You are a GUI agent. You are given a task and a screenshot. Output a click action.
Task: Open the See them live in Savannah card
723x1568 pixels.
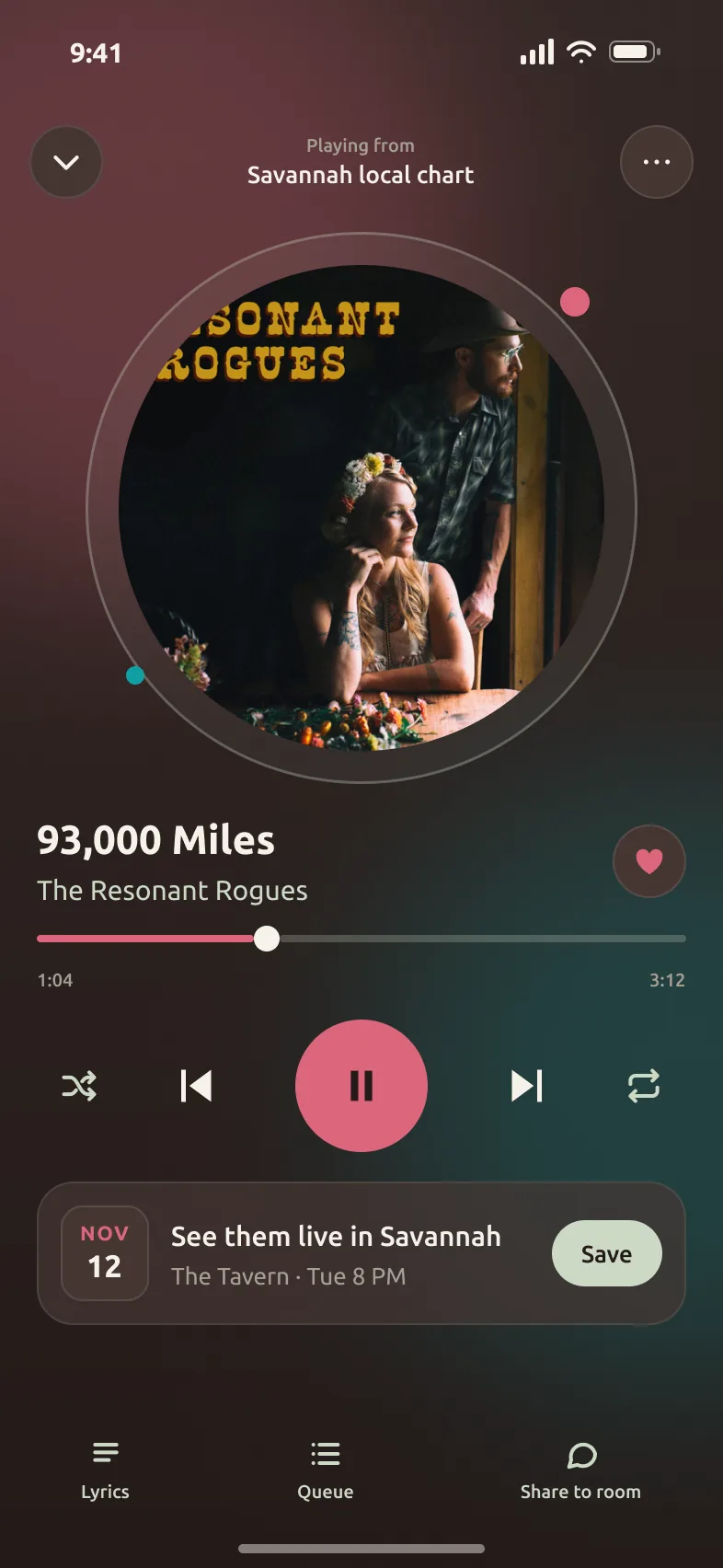(x=361, y=1253)
